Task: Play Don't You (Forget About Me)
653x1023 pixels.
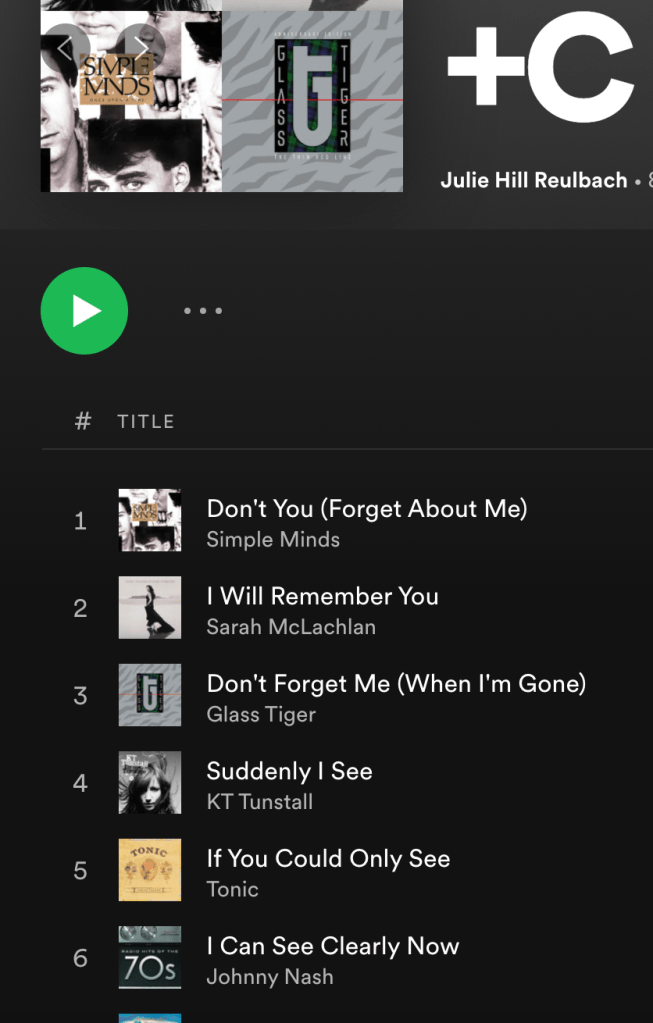Action: coord(366,509)
